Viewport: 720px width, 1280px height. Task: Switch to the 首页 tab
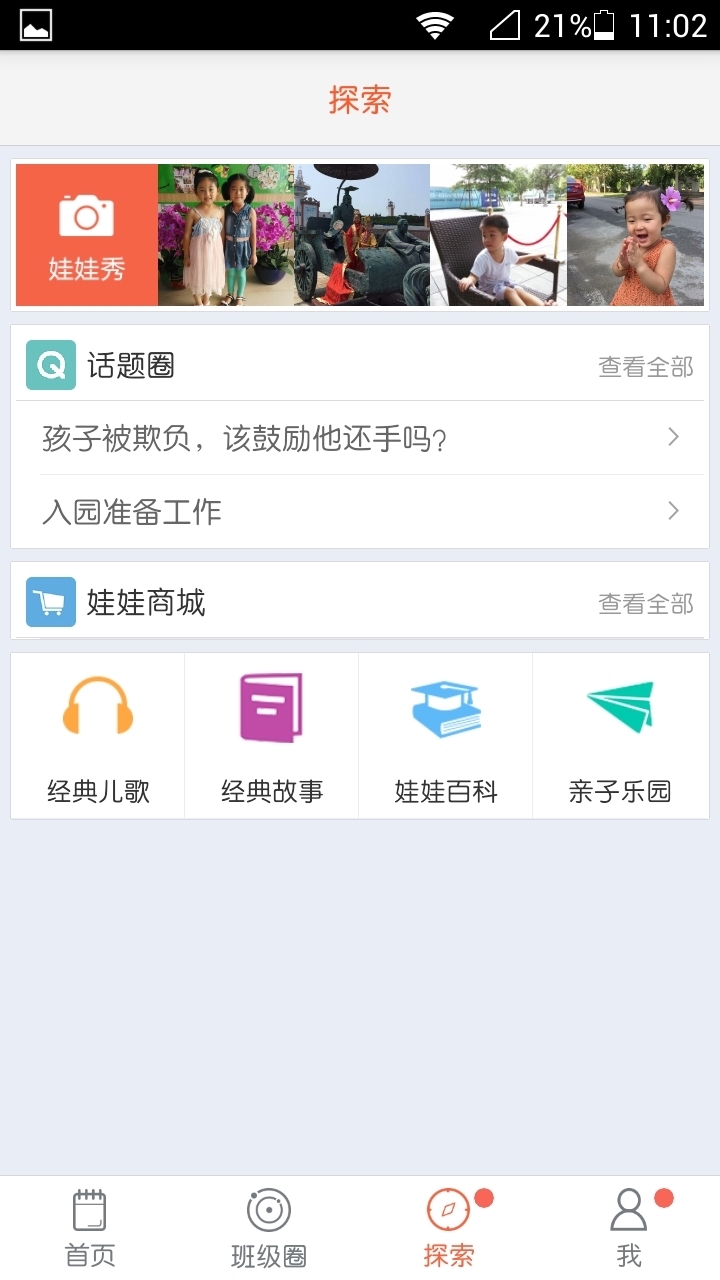90,1228
